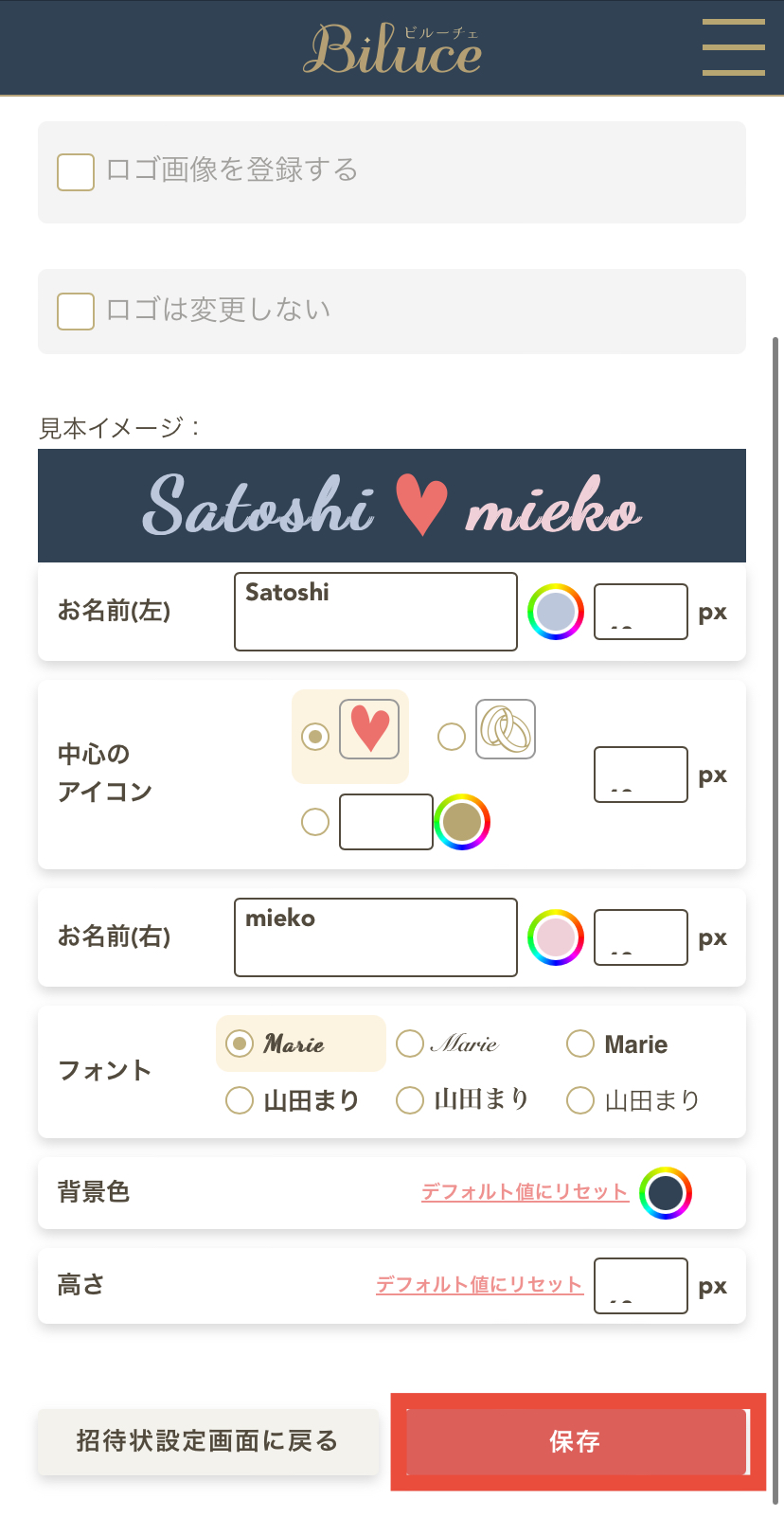784x1516 pixels.
Task: Select the heart center icon
Action: [315, 736]
